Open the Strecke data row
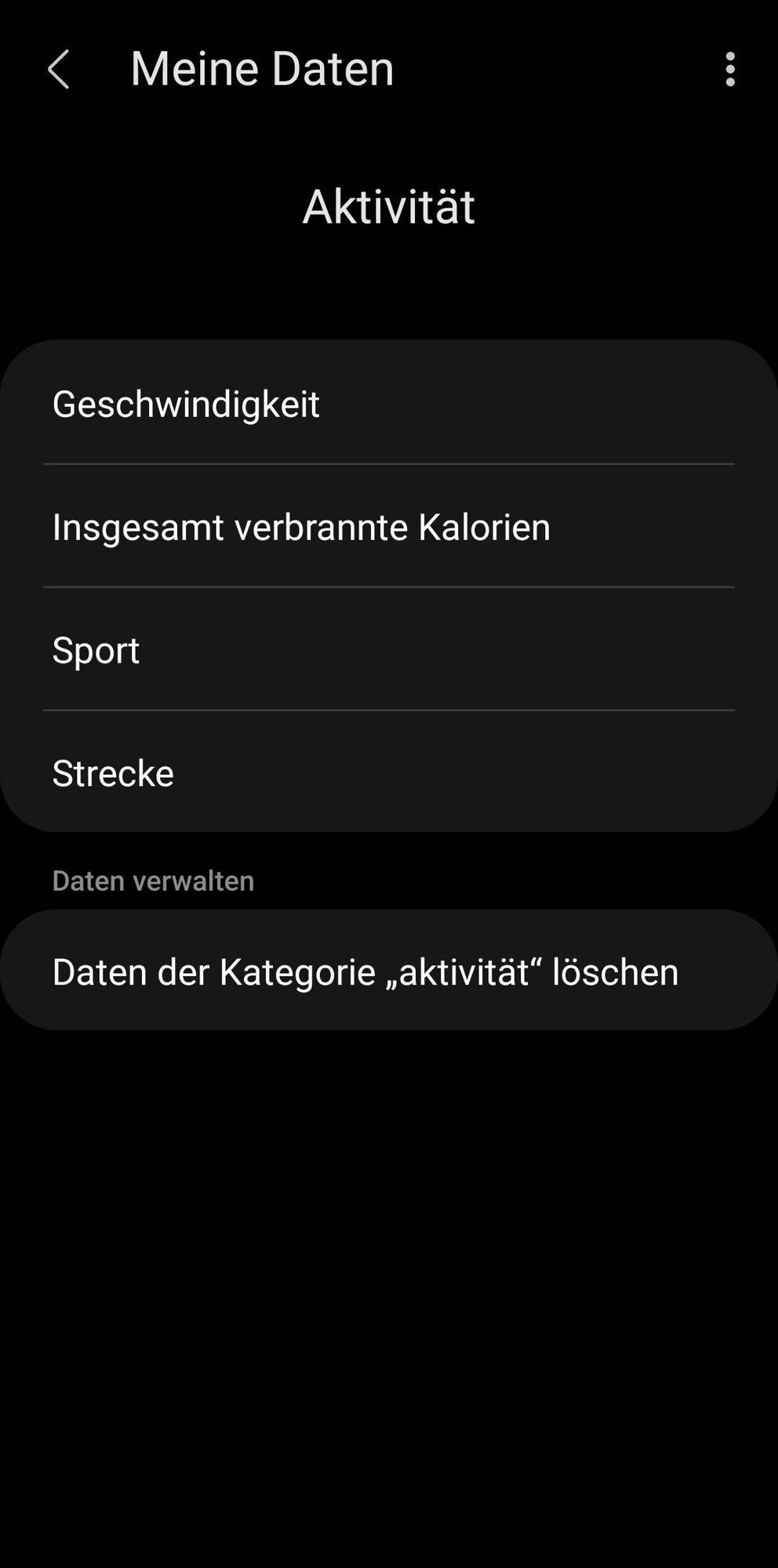 pyautogui.click(x=389, y=773)
